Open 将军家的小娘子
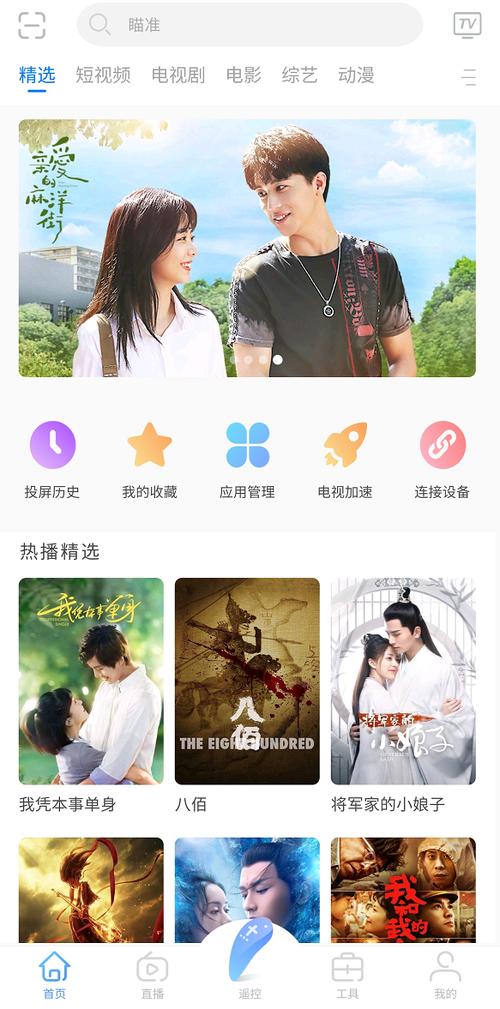The height and width of the screenshot is (1009, 500). click(x=403, y=695)
